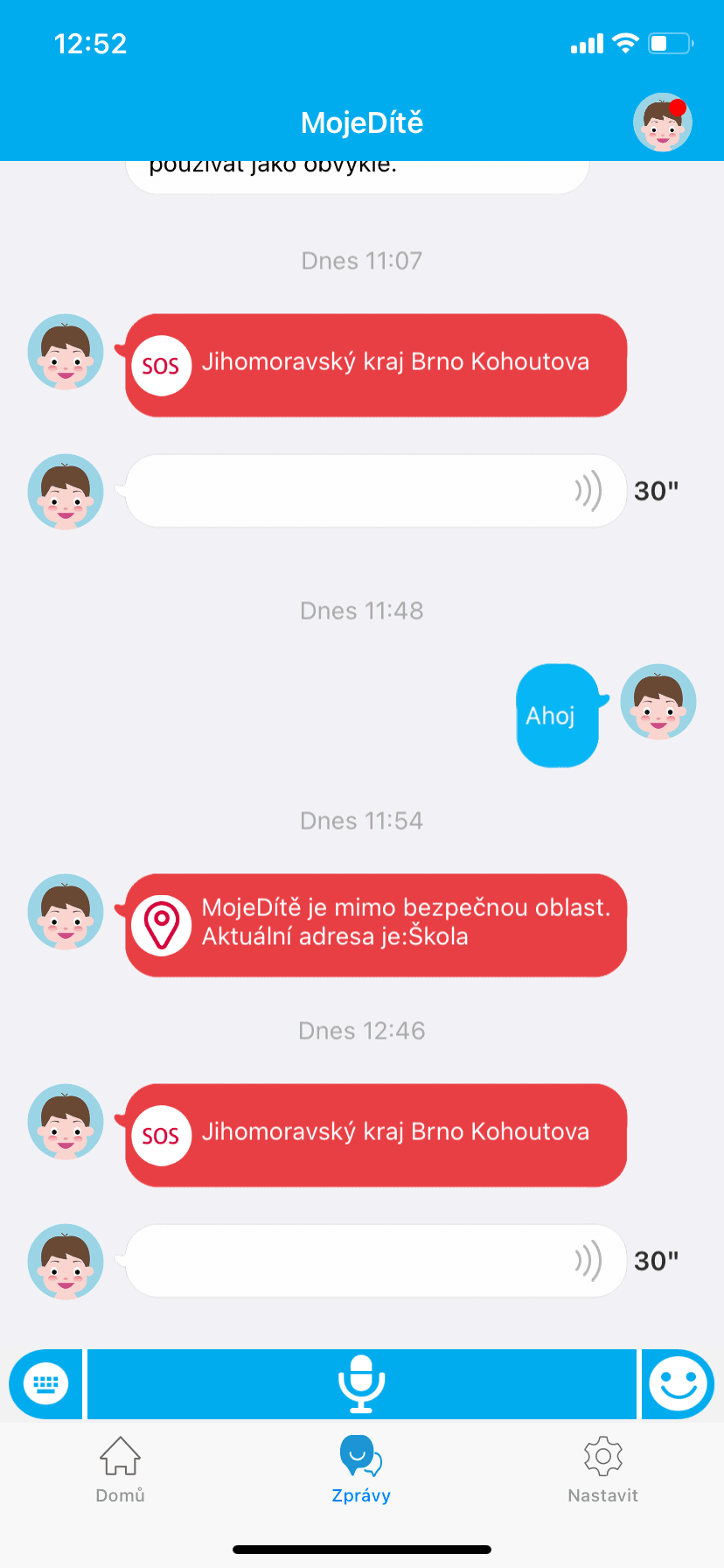Viewport: 724px width, 1568px height.
Task: Play the voice message under the 12:46 SOS
Action: [x=376, y=1261]
